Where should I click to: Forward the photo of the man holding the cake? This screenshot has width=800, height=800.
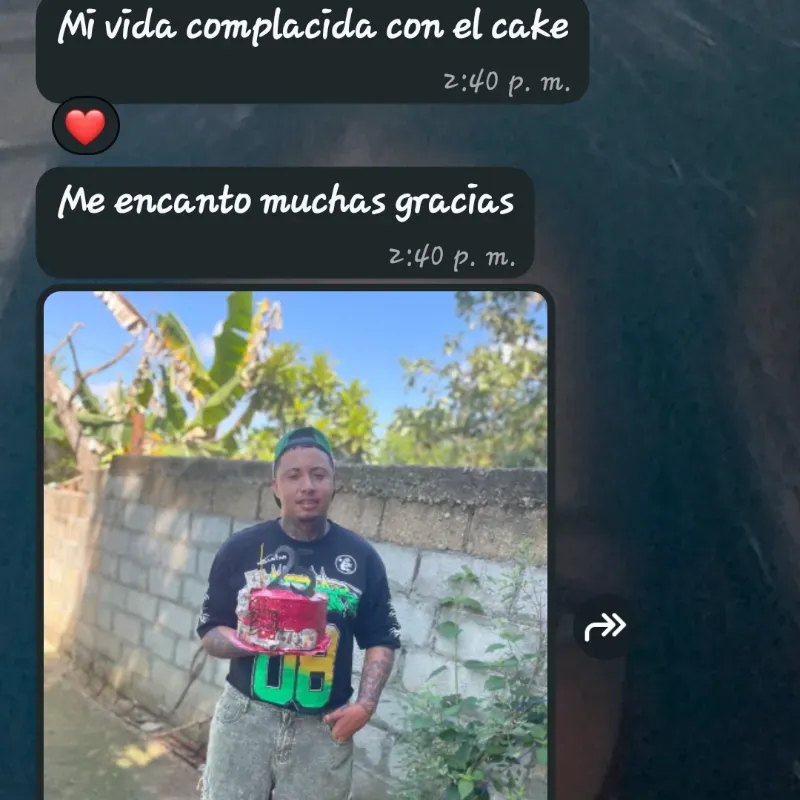pos(605,627)
